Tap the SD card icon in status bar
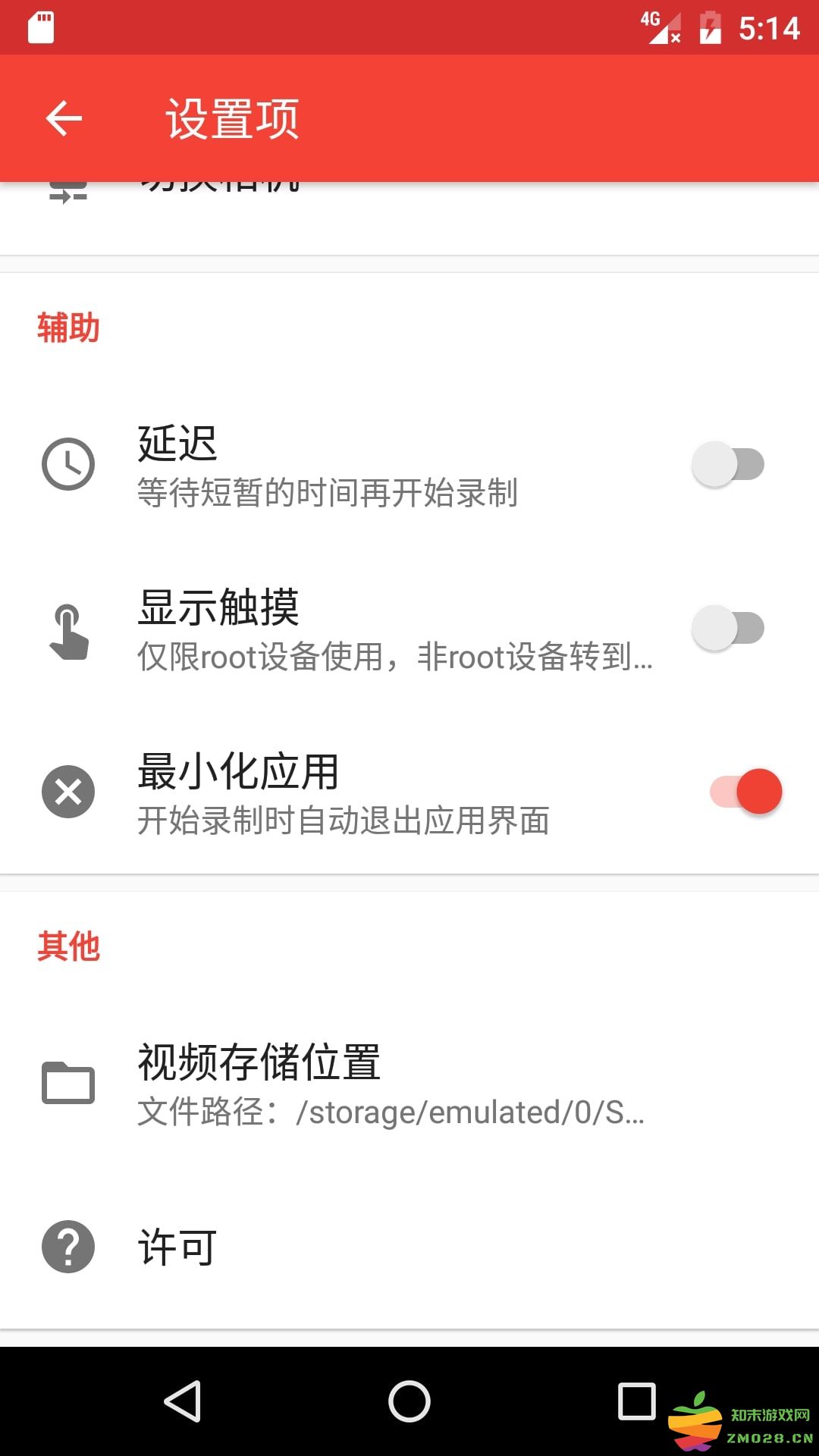This screenshot has height=1456, width=819. (41, 27)
